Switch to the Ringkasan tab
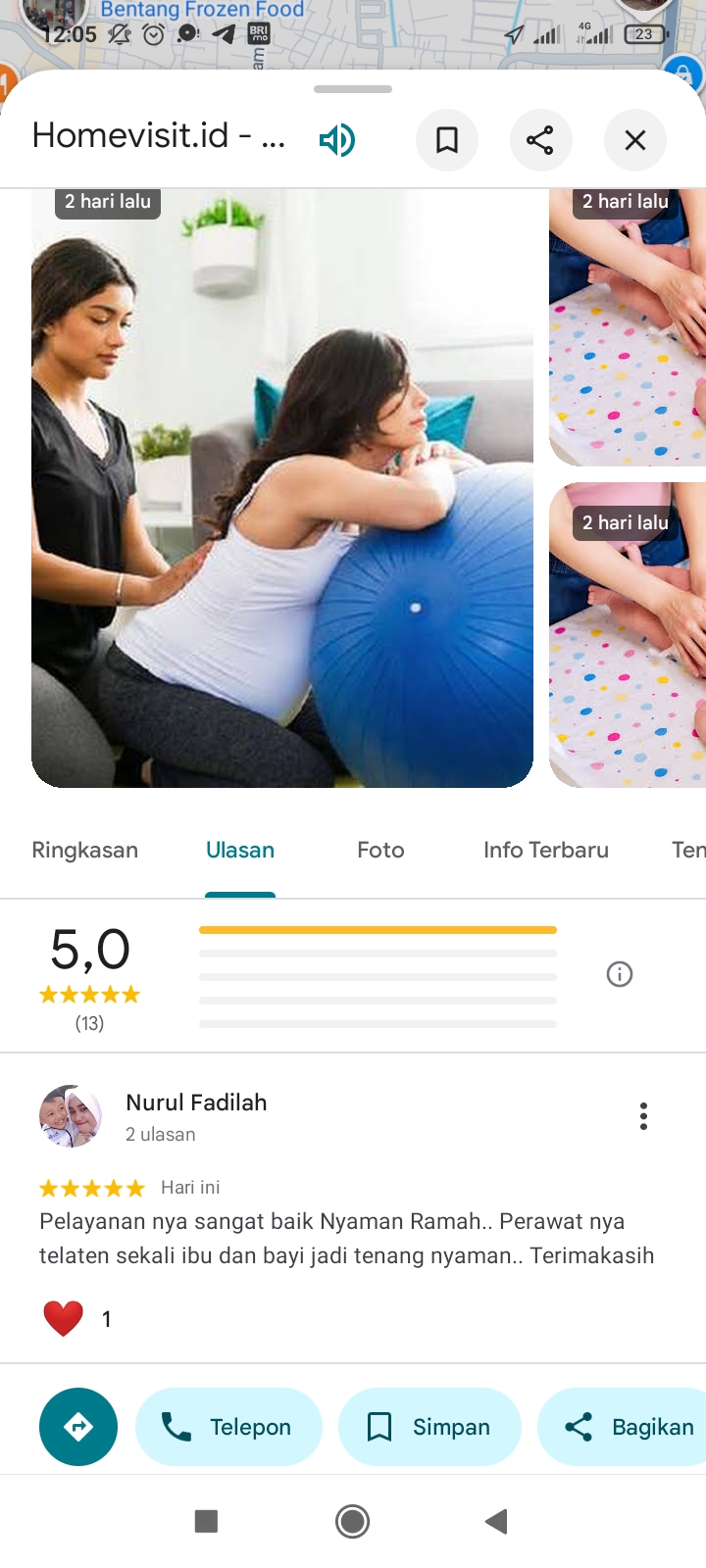The image size is (706, 1568). tap(85, 850)
